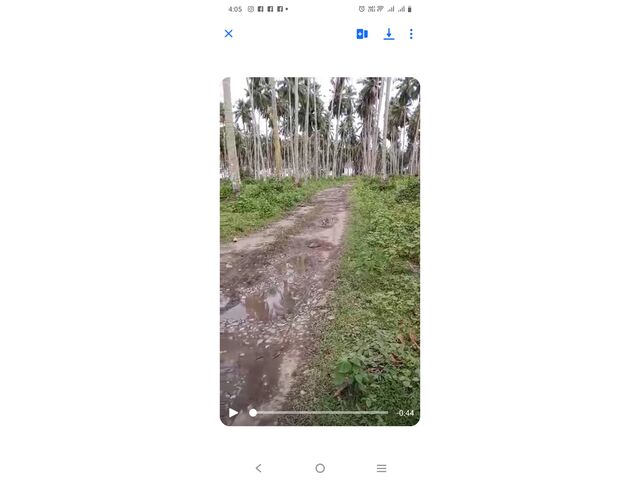Screen dimensions: 640x480
Task: Close the video preview
Action: pos(228,34)
